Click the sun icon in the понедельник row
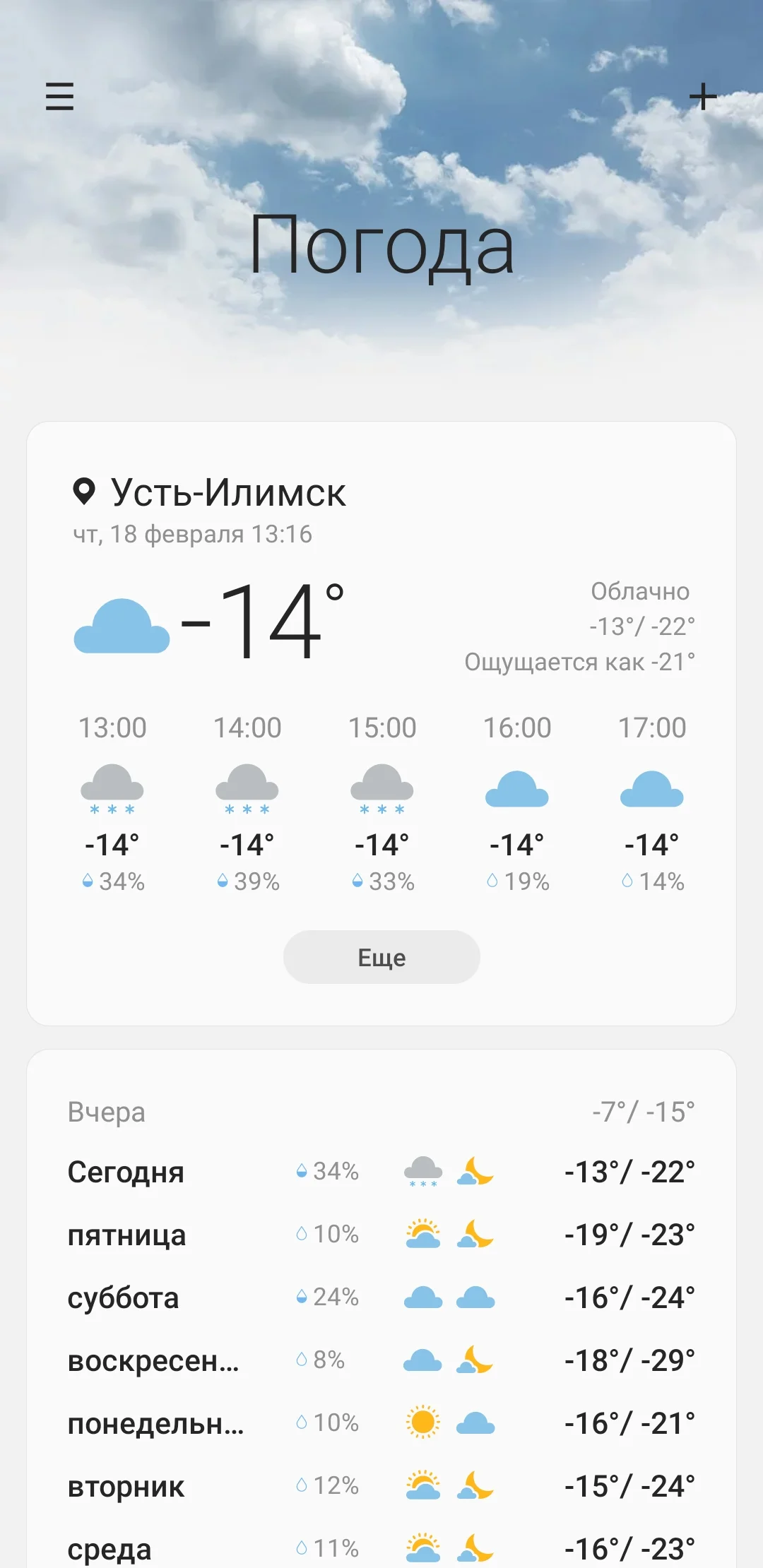 coord(423,1422)
